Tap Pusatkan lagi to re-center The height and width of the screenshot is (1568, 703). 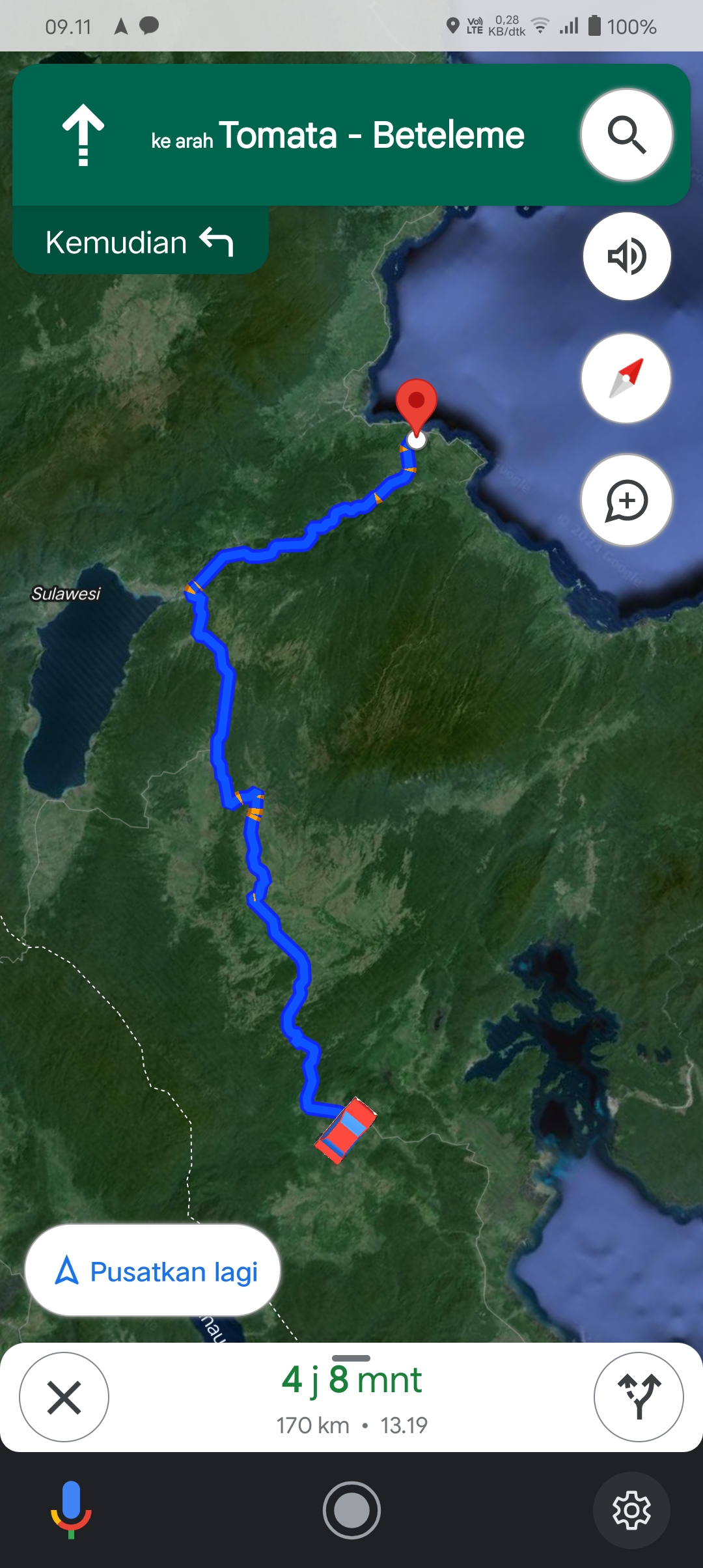coord(153,1270)
